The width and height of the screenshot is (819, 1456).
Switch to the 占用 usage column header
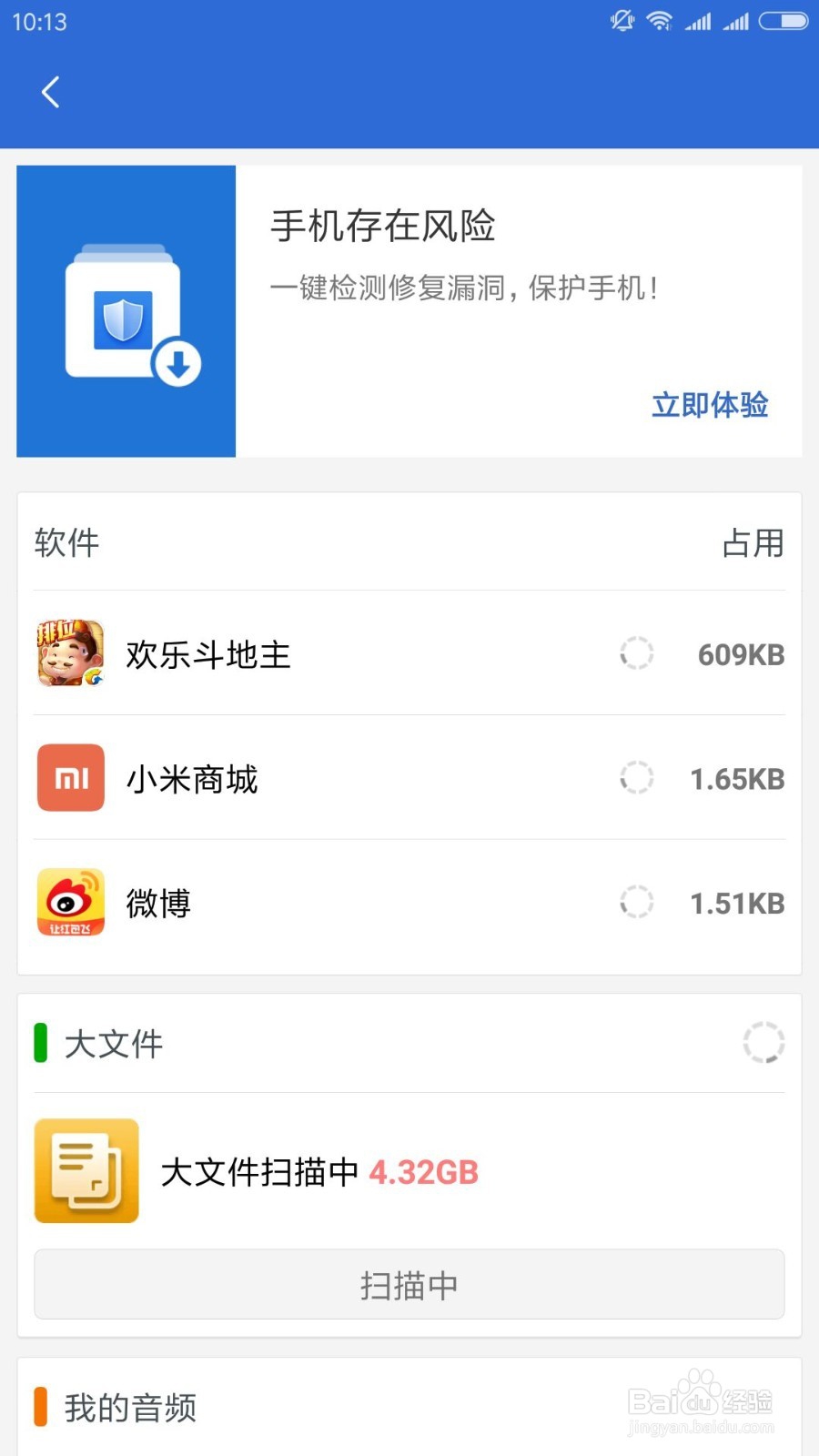pos(751,543)
